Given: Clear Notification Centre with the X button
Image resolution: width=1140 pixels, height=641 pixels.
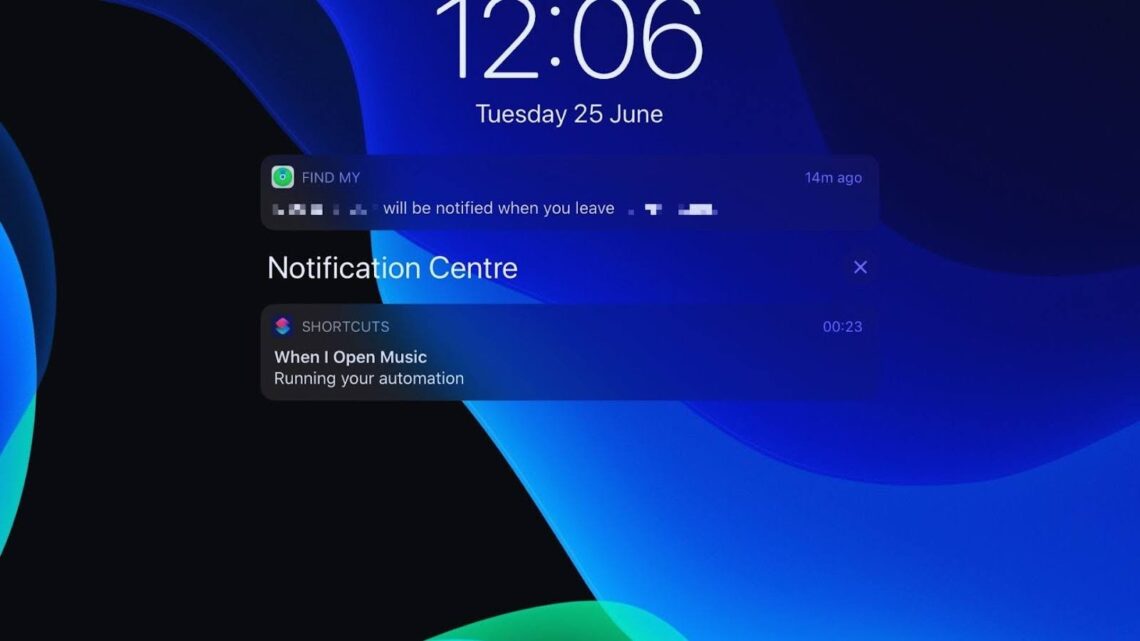Looking at the screenshot, I should click(x=860, y=267).
